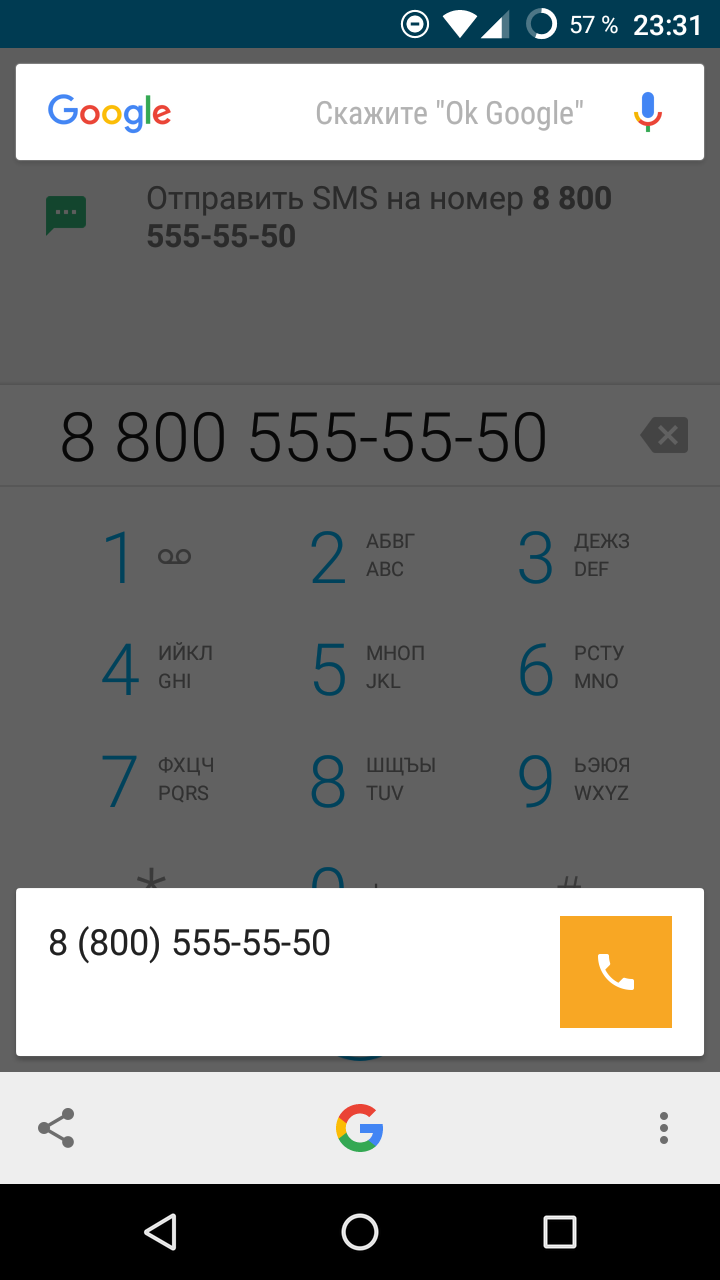
Task: Start voice search with the microphone
Action: [647, 112]
